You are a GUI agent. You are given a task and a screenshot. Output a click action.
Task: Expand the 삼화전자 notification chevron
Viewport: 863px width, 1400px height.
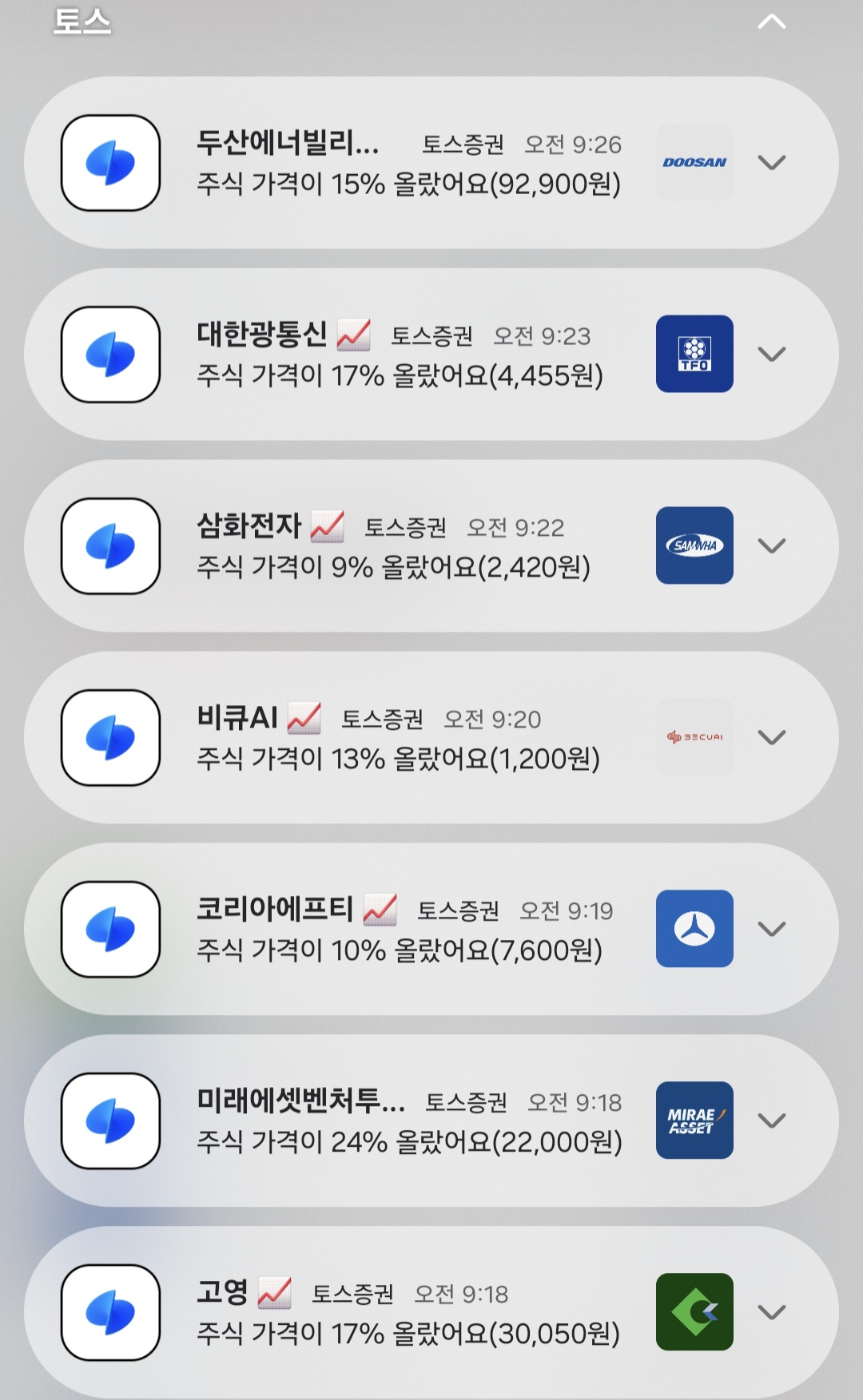pyautogui.click(x=771, y=545)
